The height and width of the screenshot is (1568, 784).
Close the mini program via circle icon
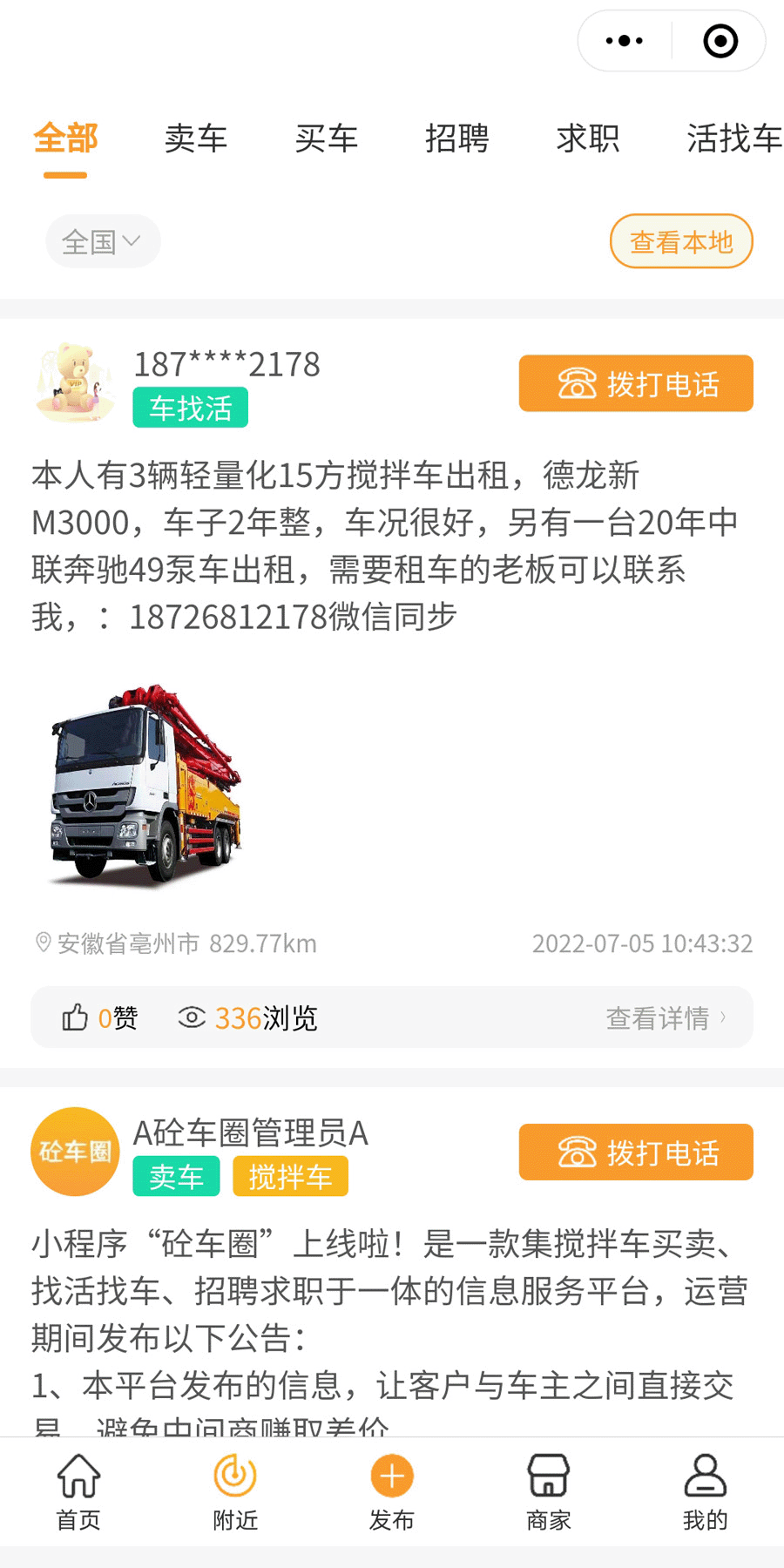pos(720,41)
